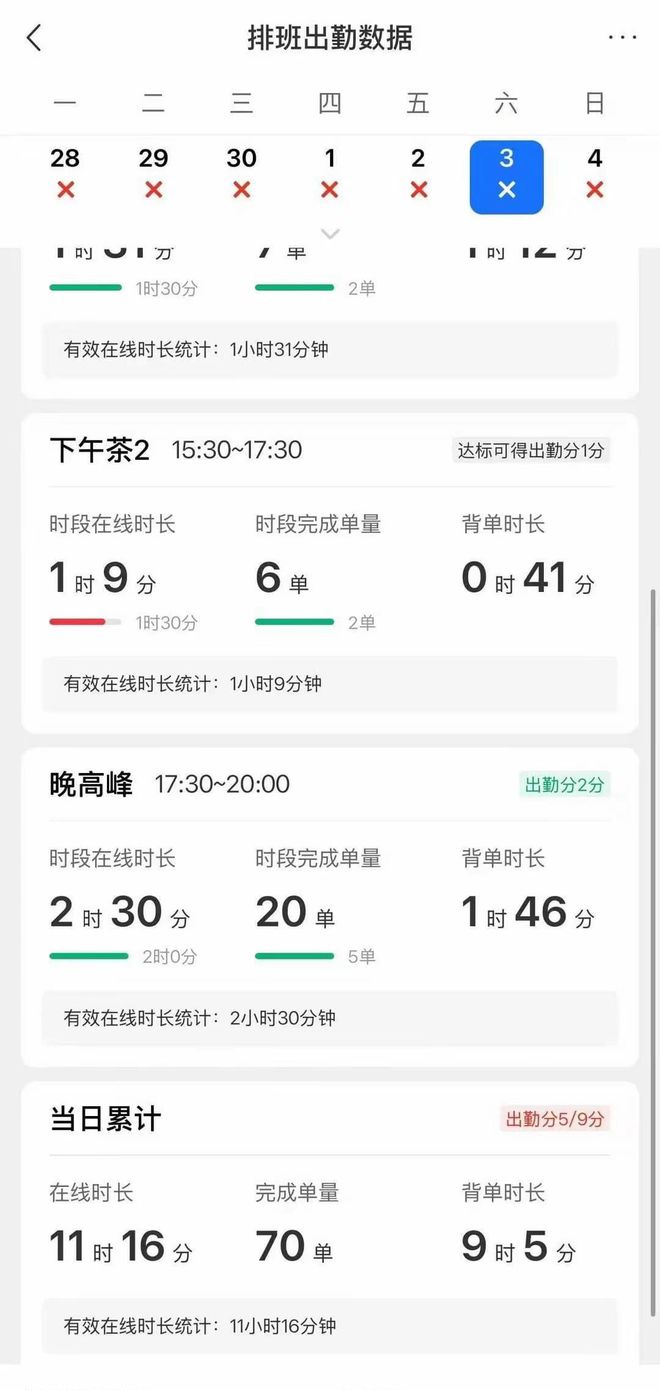The width and height of the screenshot is (660, 1390).
Task: Select date 28 in the week strip
Action: [65, 173]
